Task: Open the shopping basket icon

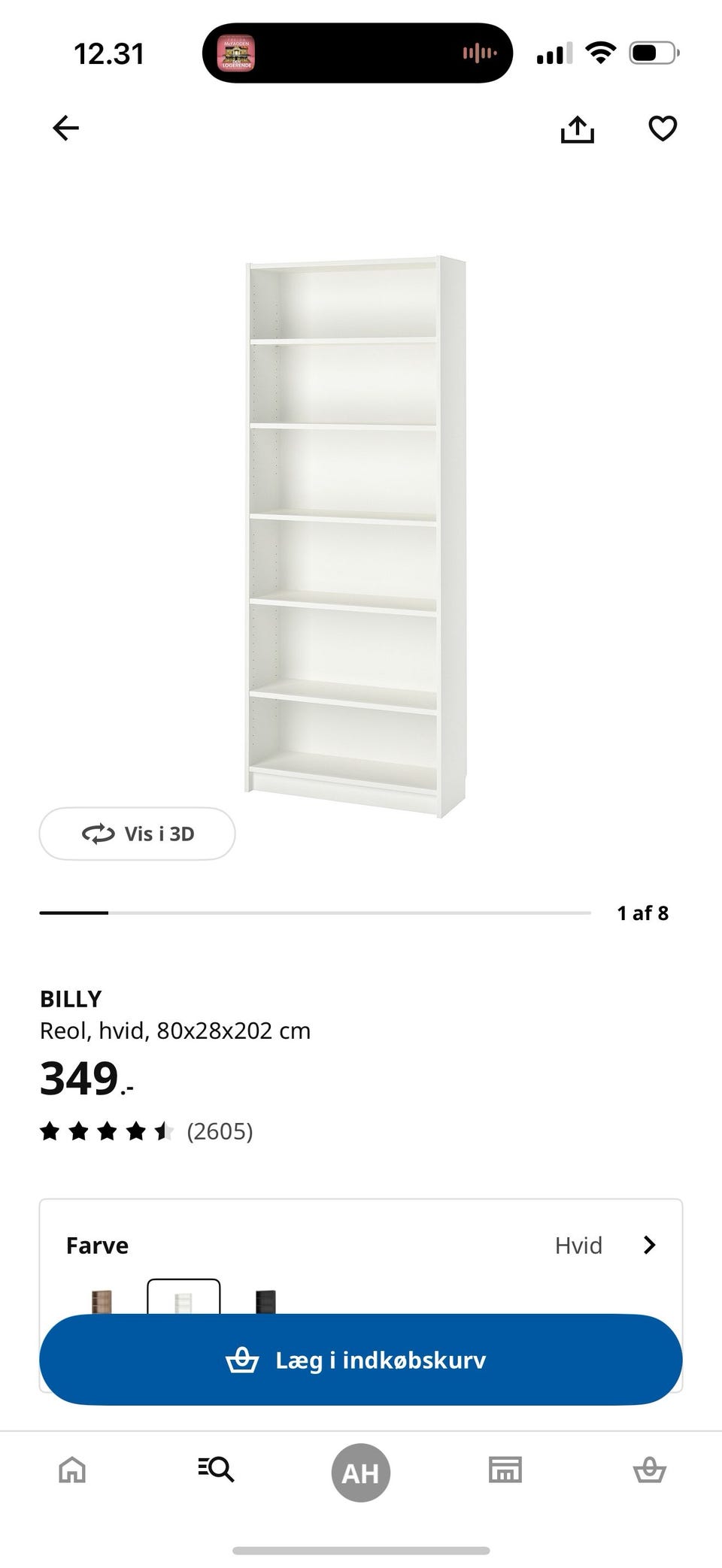Action: (650, 1471)
